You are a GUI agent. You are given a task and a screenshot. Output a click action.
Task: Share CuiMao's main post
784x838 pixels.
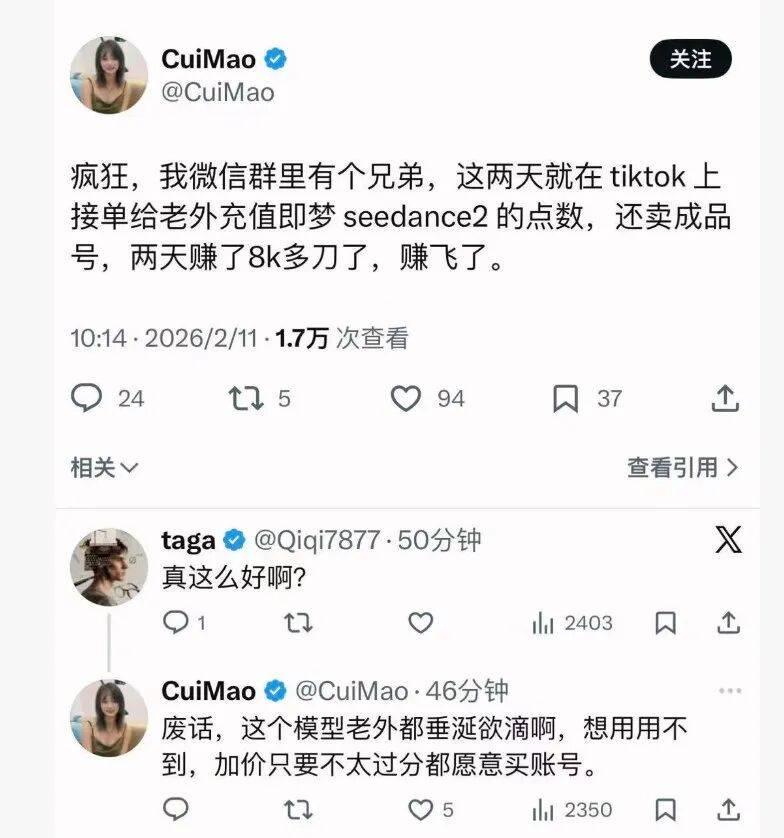click(725, 399)
